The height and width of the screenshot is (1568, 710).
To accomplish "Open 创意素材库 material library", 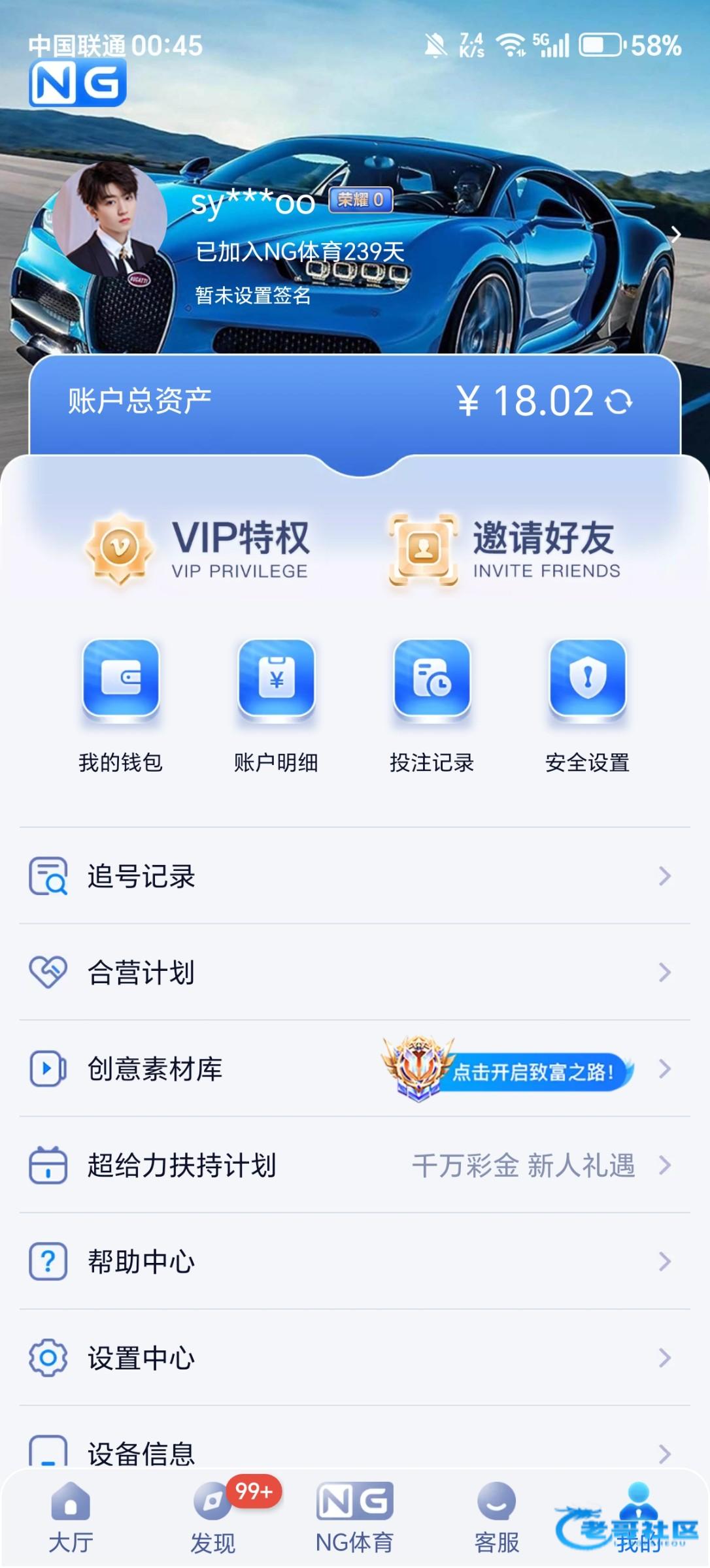I will pos(353,1069).
